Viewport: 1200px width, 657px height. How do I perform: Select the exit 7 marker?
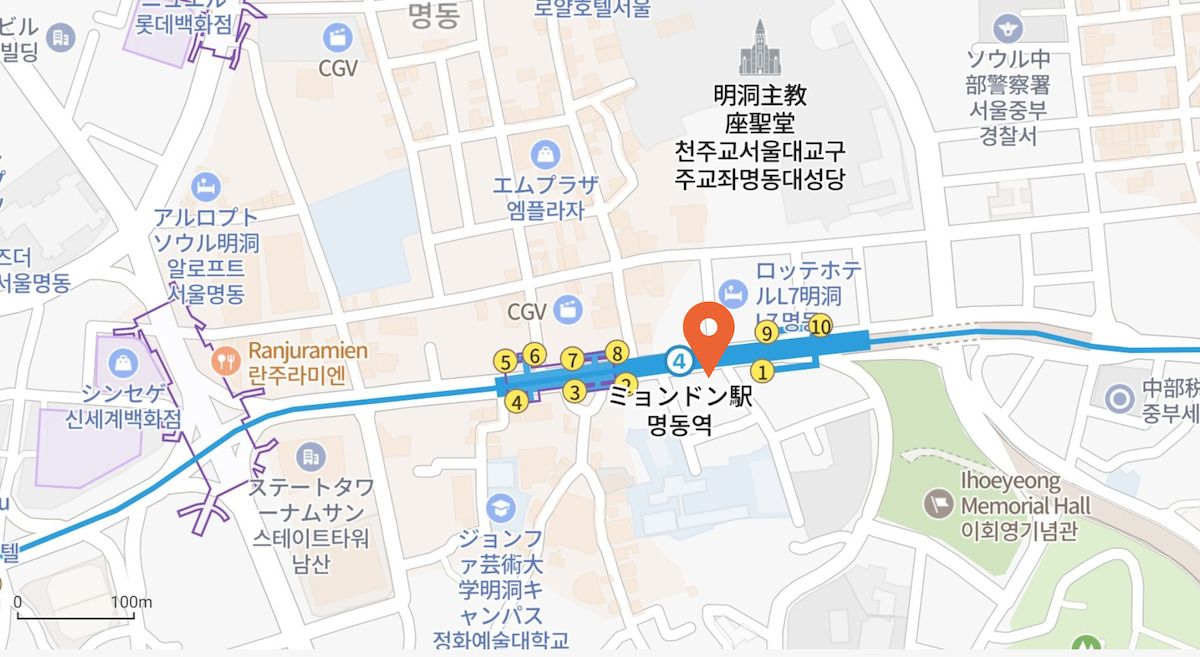coord(572,359)
